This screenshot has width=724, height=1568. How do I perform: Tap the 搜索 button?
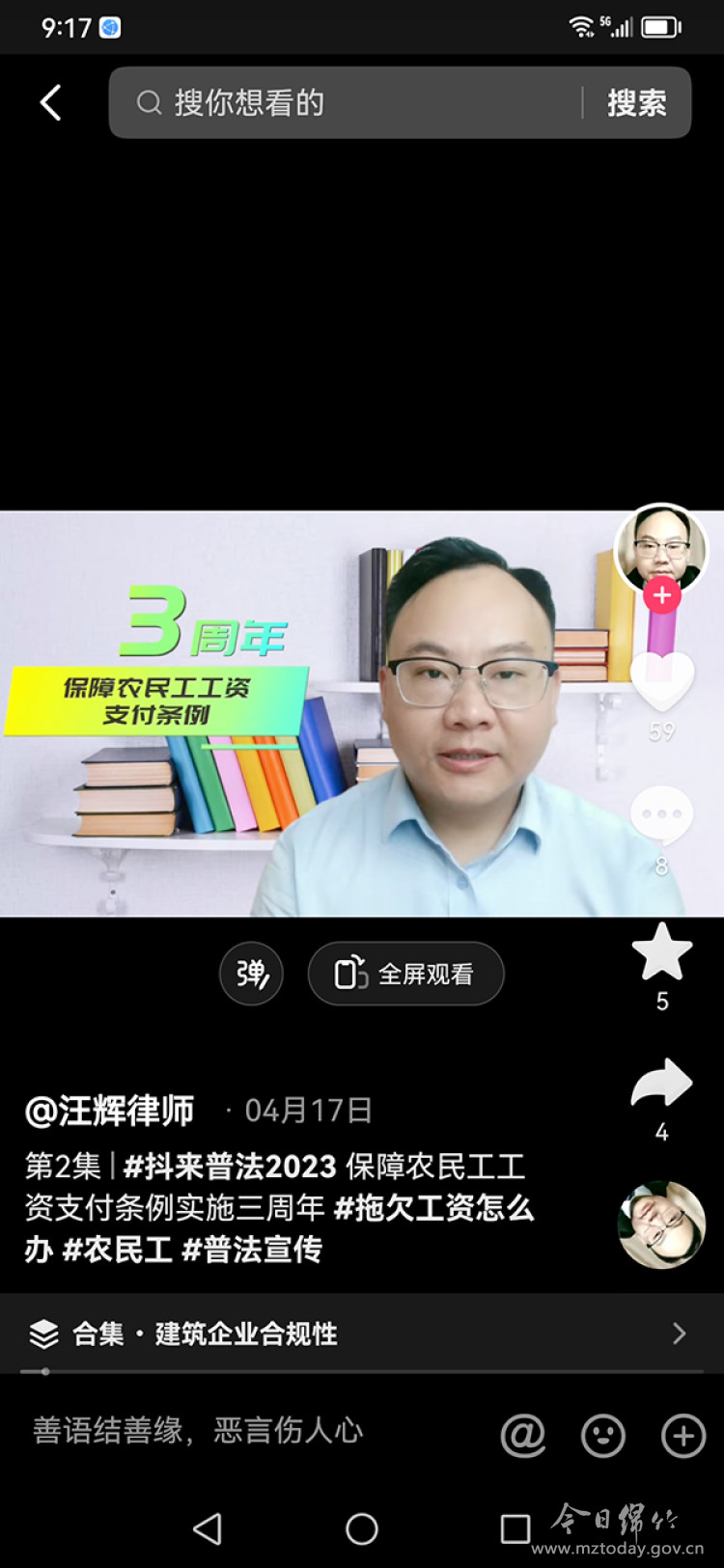pyautogui.click(x=636, y=102)
